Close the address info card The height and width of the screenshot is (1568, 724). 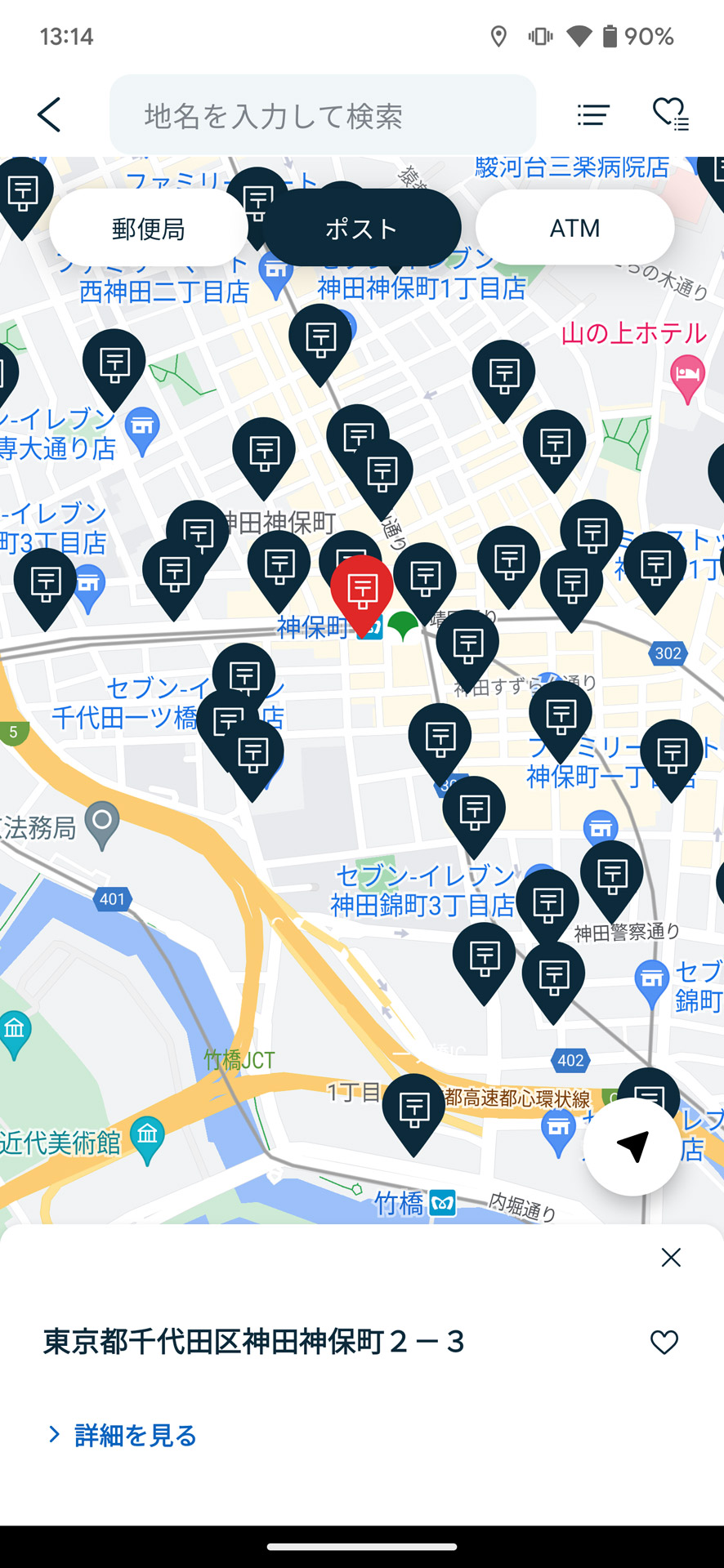pyautogui.click(x=670, y=1258)
